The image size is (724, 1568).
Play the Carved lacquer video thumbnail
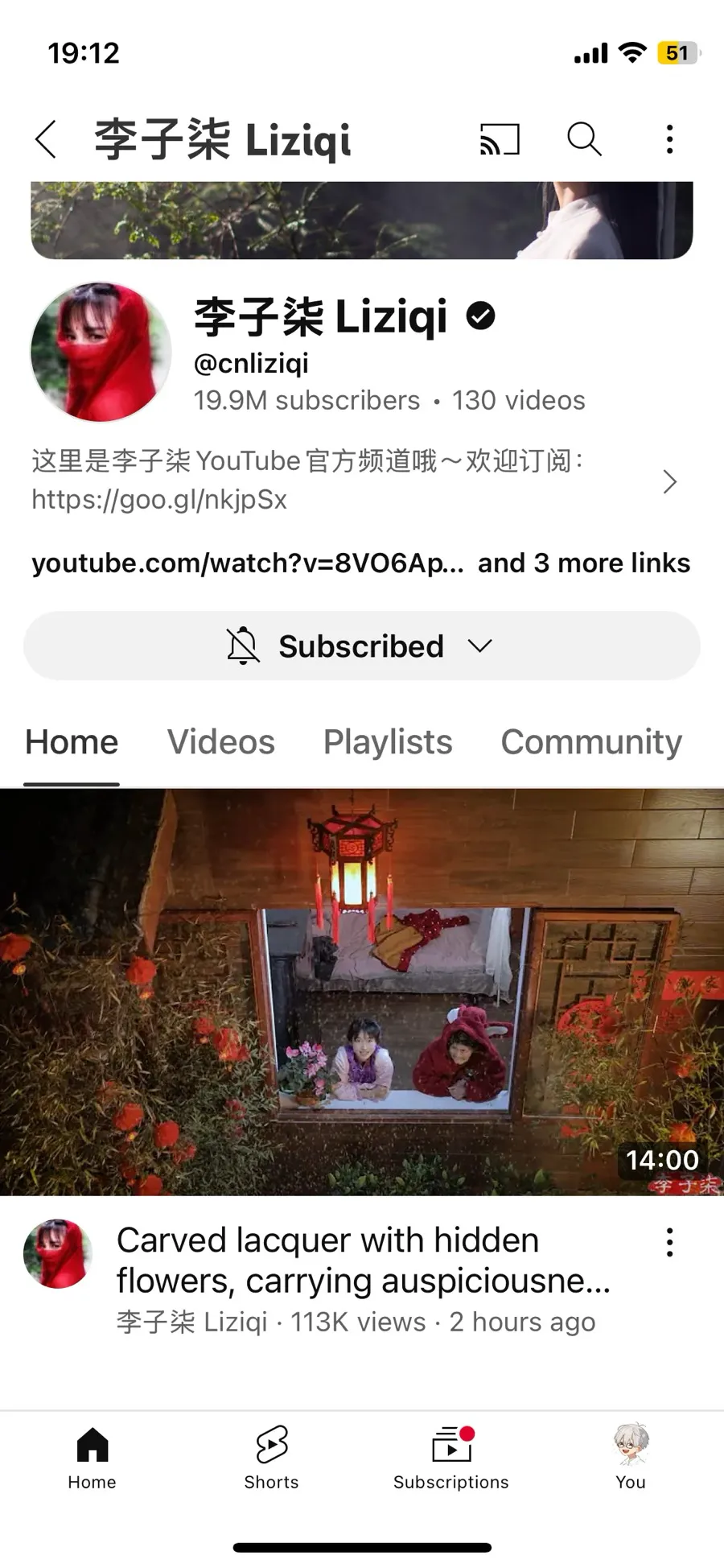362,992
